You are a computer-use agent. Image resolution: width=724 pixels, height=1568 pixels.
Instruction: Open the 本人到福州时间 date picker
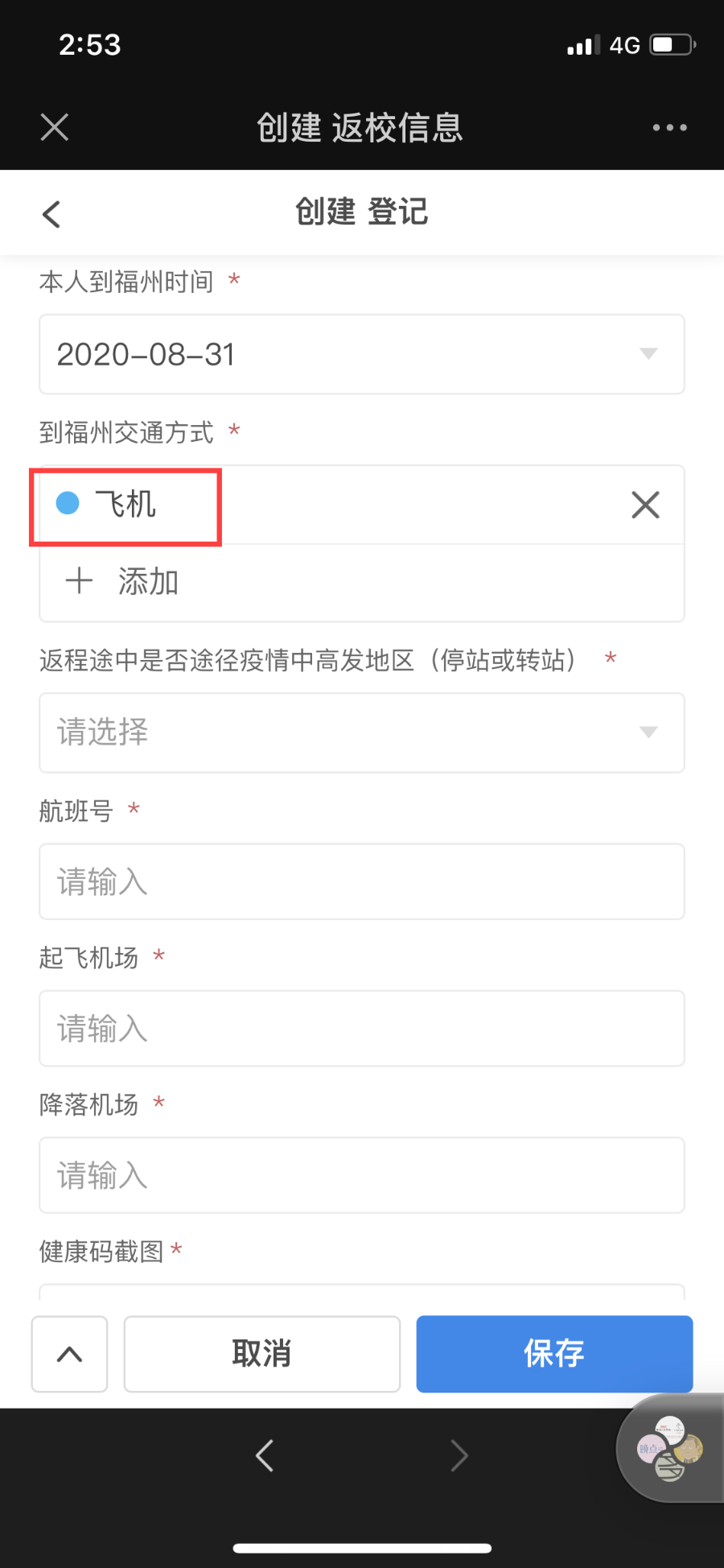361,354
